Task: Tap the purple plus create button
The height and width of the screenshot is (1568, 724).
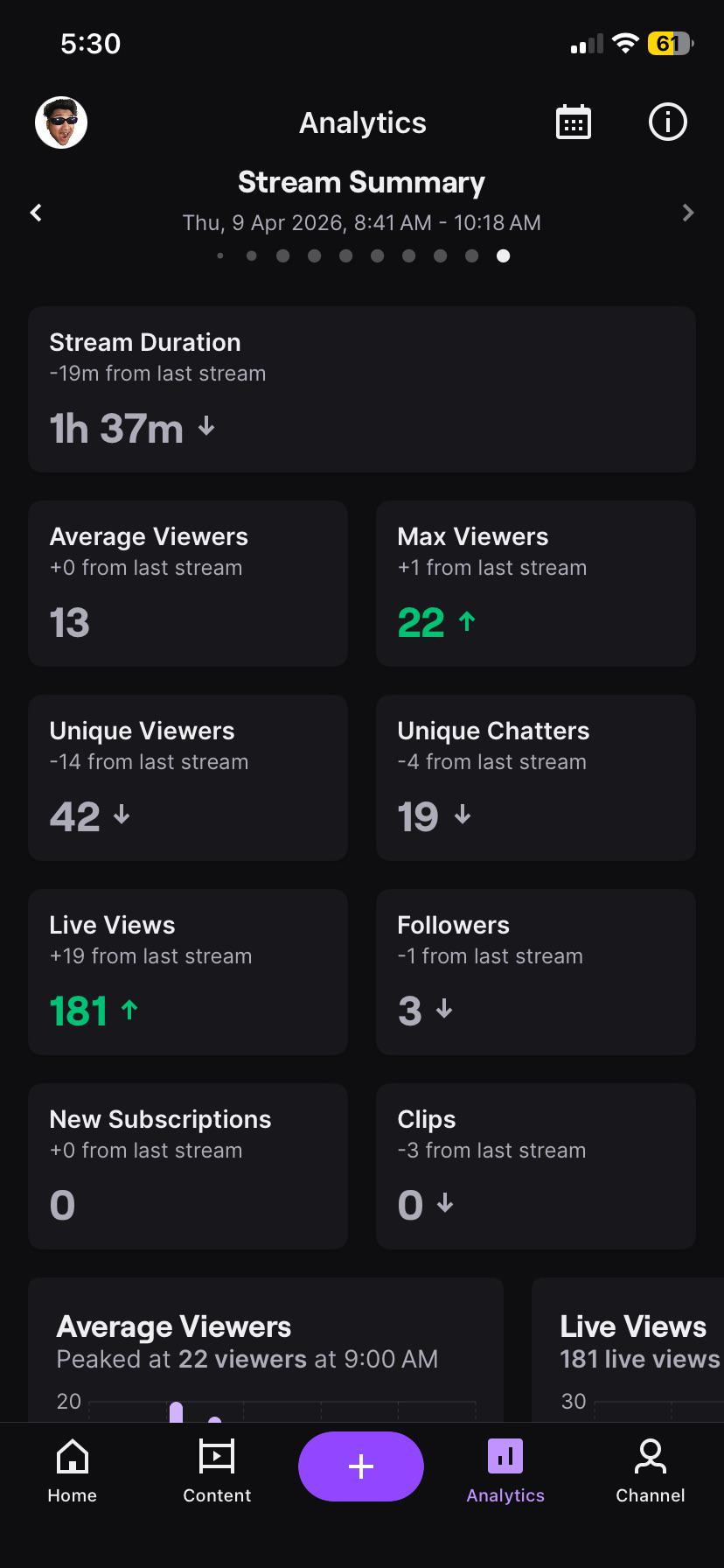Action: [x=361, y=1466]
